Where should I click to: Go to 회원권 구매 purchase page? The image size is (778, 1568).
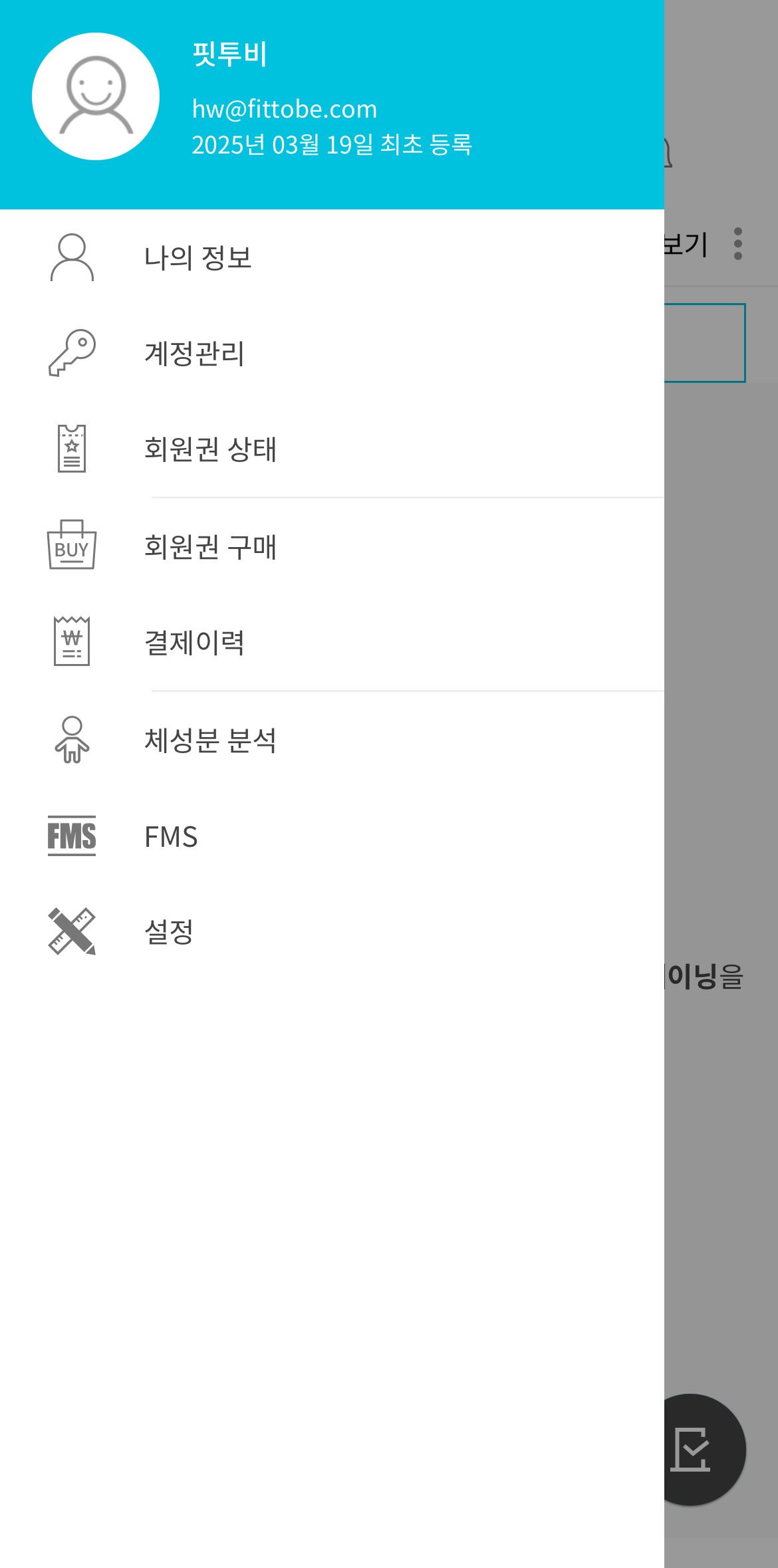[332, 546]
